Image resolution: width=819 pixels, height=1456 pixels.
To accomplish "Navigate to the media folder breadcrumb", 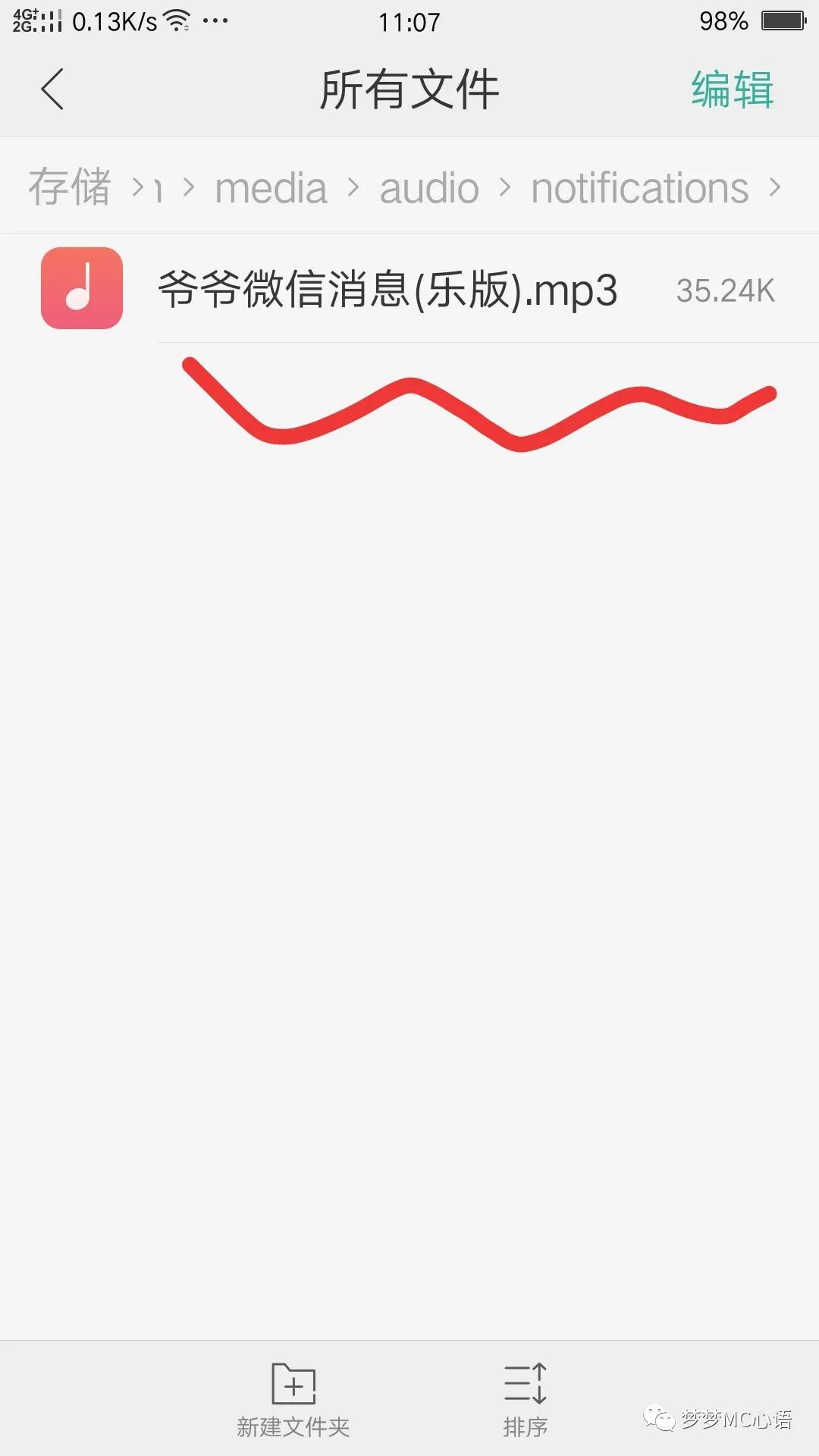I will pos(271,188).
